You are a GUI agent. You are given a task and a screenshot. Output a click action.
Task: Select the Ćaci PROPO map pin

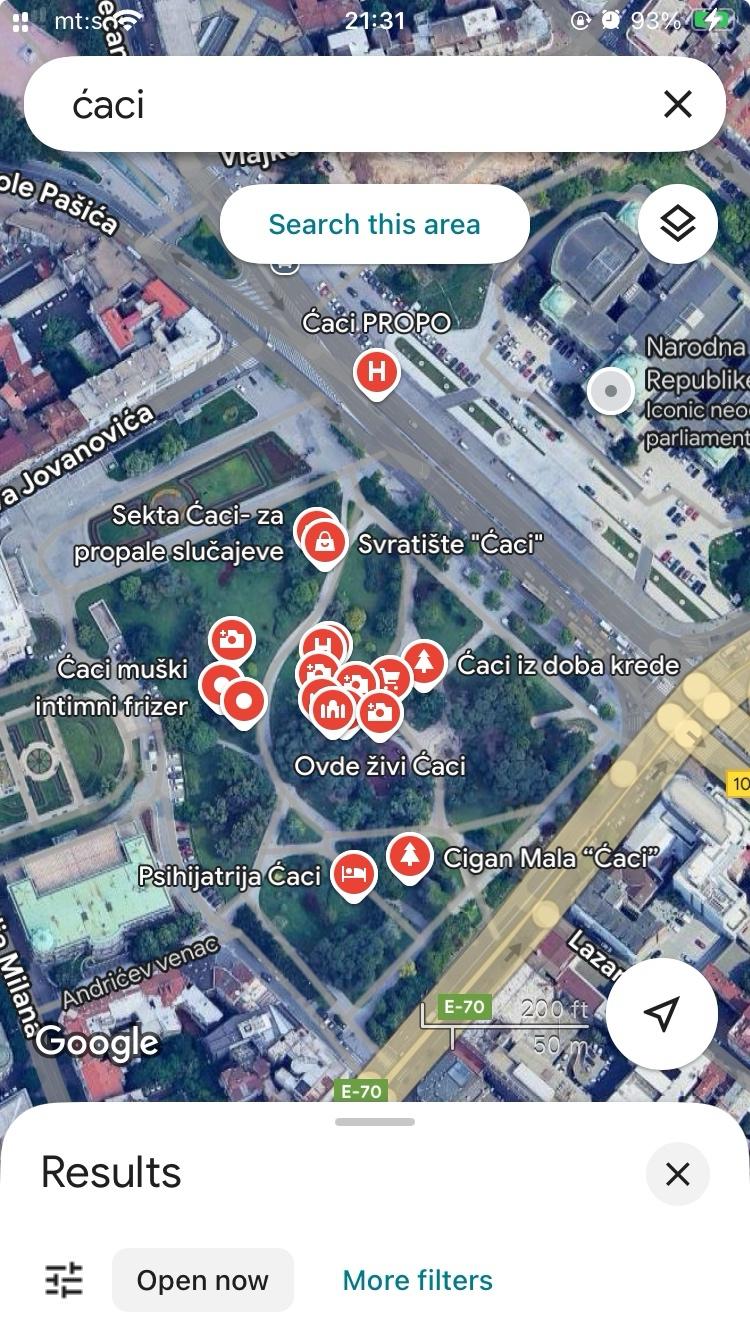(376, 373)
